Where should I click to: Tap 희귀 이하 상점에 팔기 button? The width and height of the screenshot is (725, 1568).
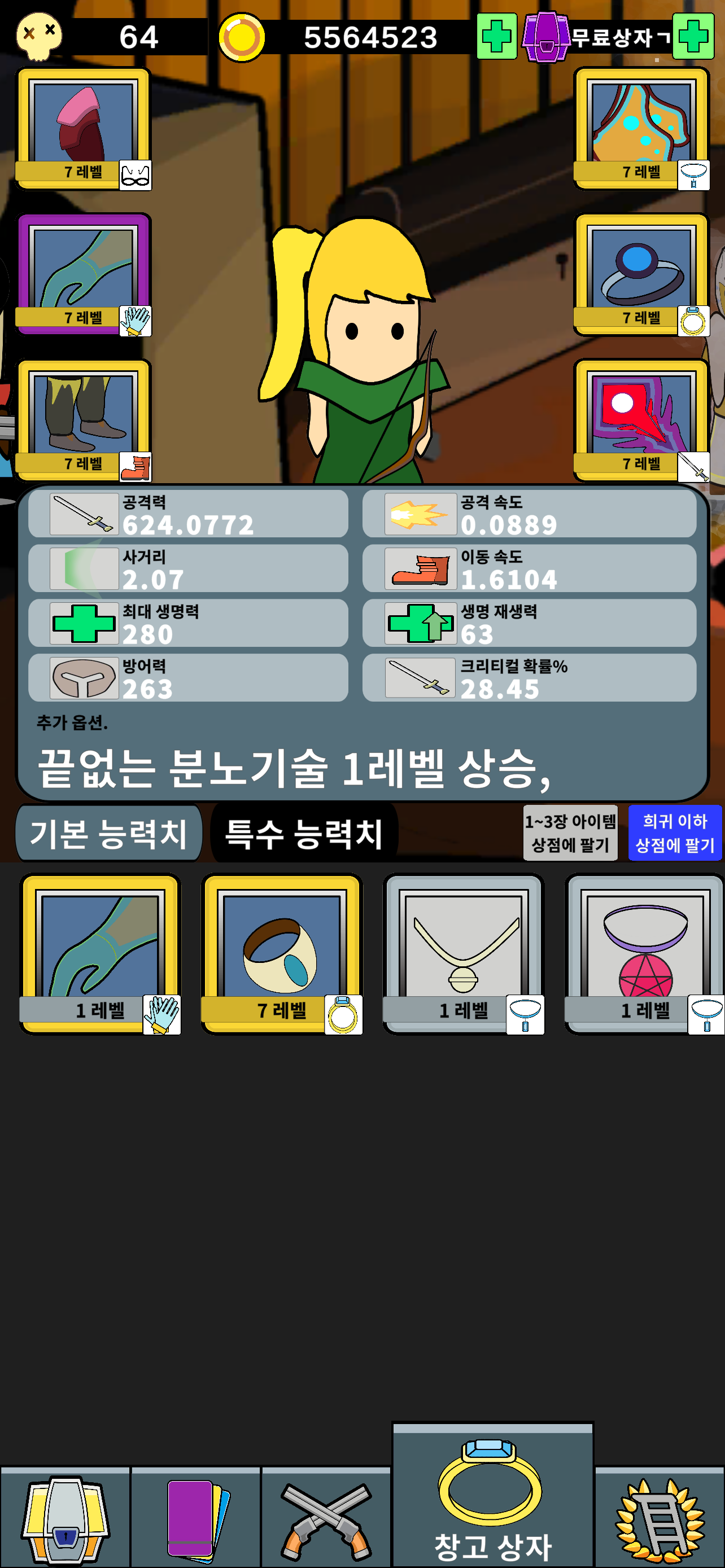[675, 833]
